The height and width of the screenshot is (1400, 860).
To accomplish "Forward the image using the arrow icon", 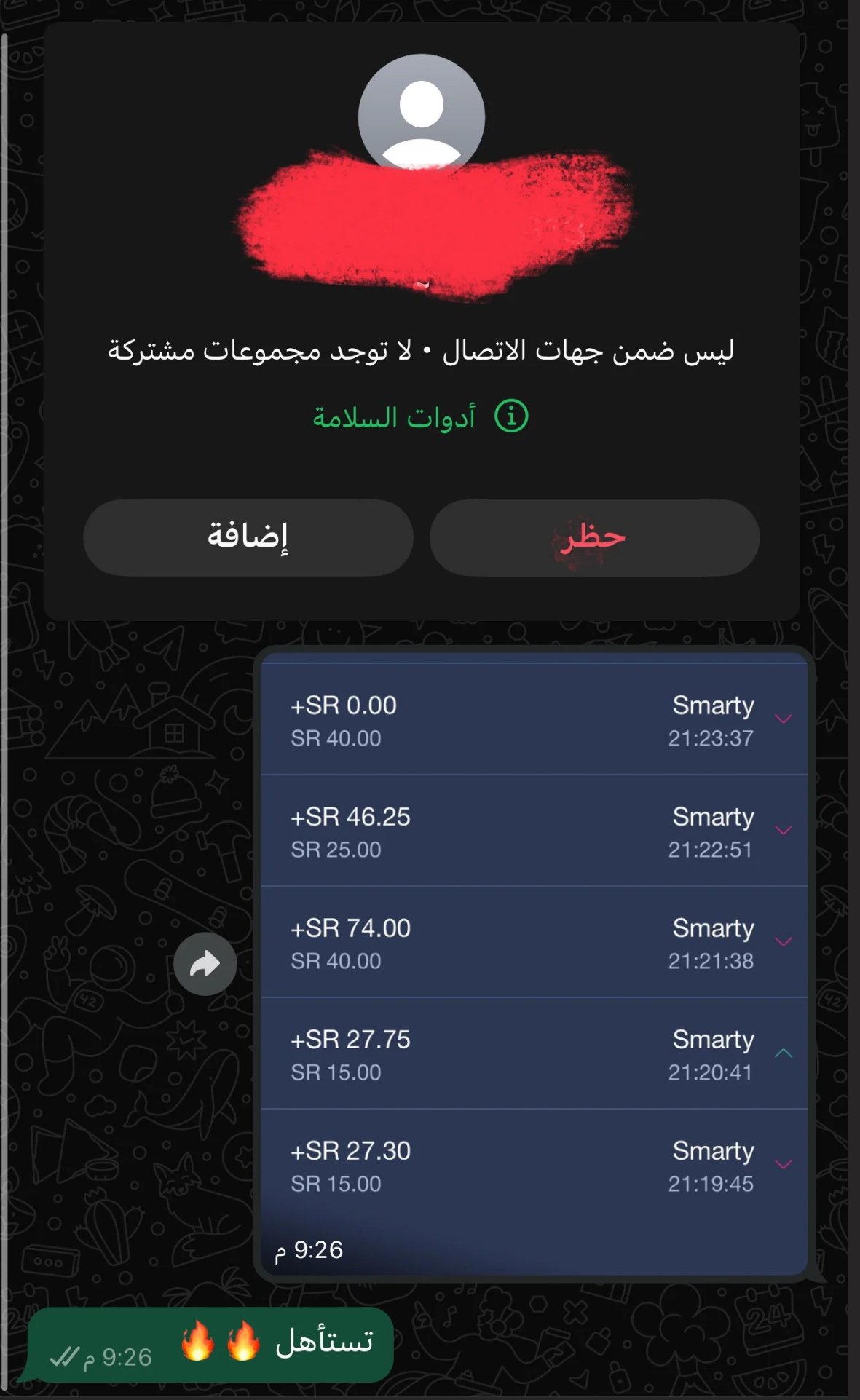I will (x=205, y=963).
